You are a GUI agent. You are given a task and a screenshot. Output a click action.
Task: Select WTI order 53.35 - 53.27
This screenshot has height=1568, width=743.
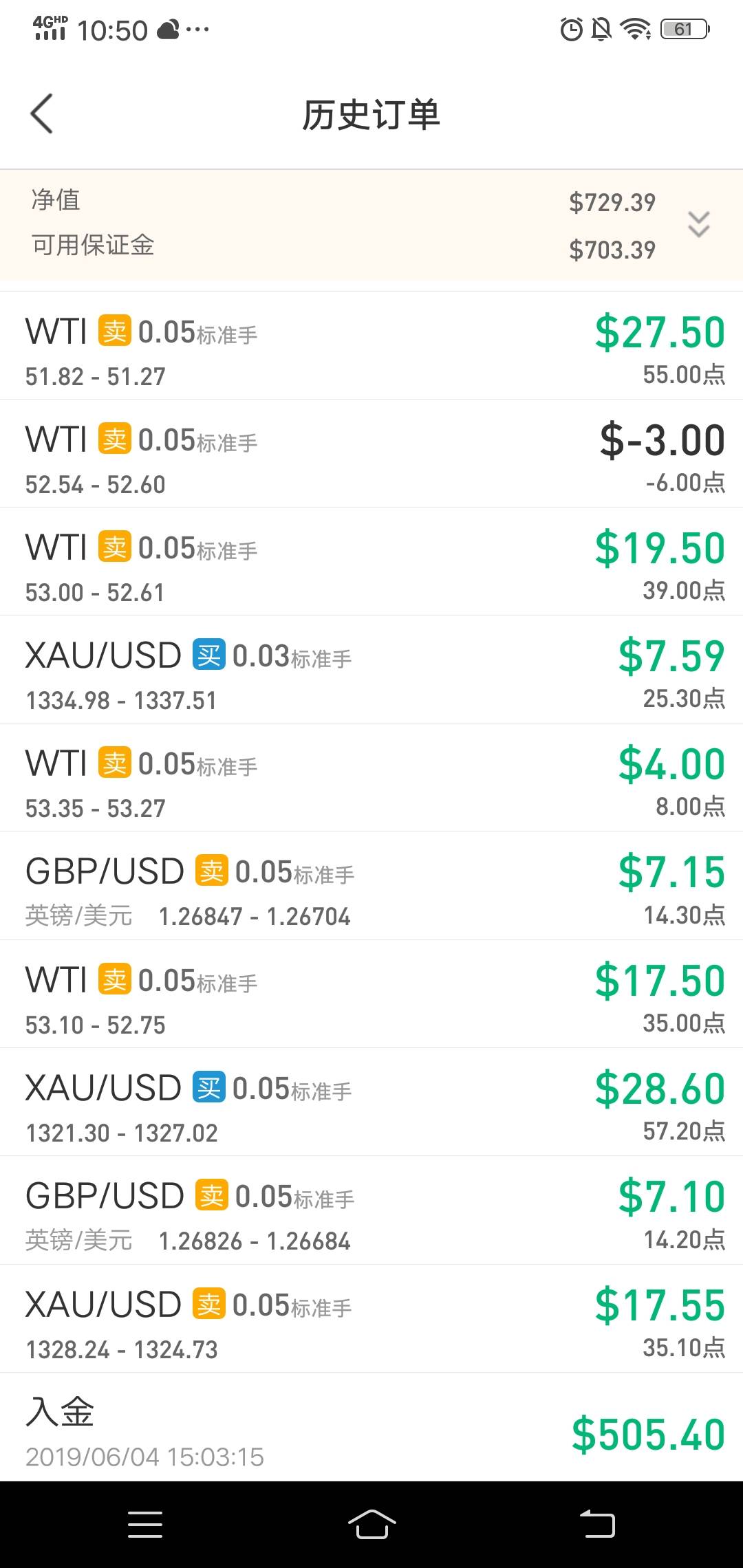pos(371,778)
